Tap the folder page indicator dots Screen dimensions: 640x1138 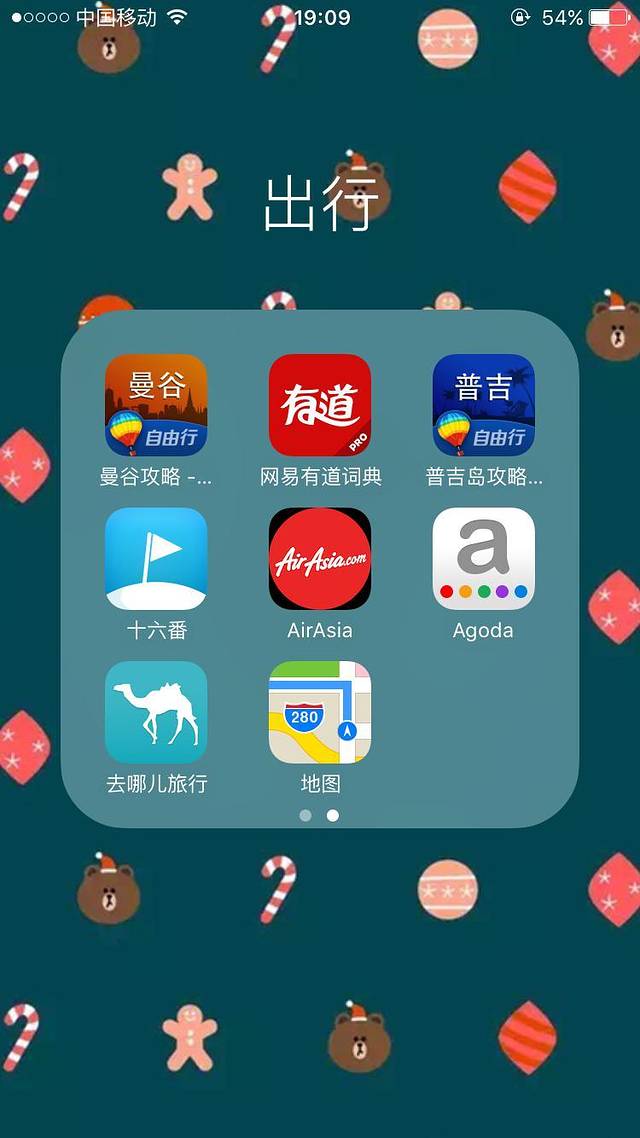click(x=319, y=815)
